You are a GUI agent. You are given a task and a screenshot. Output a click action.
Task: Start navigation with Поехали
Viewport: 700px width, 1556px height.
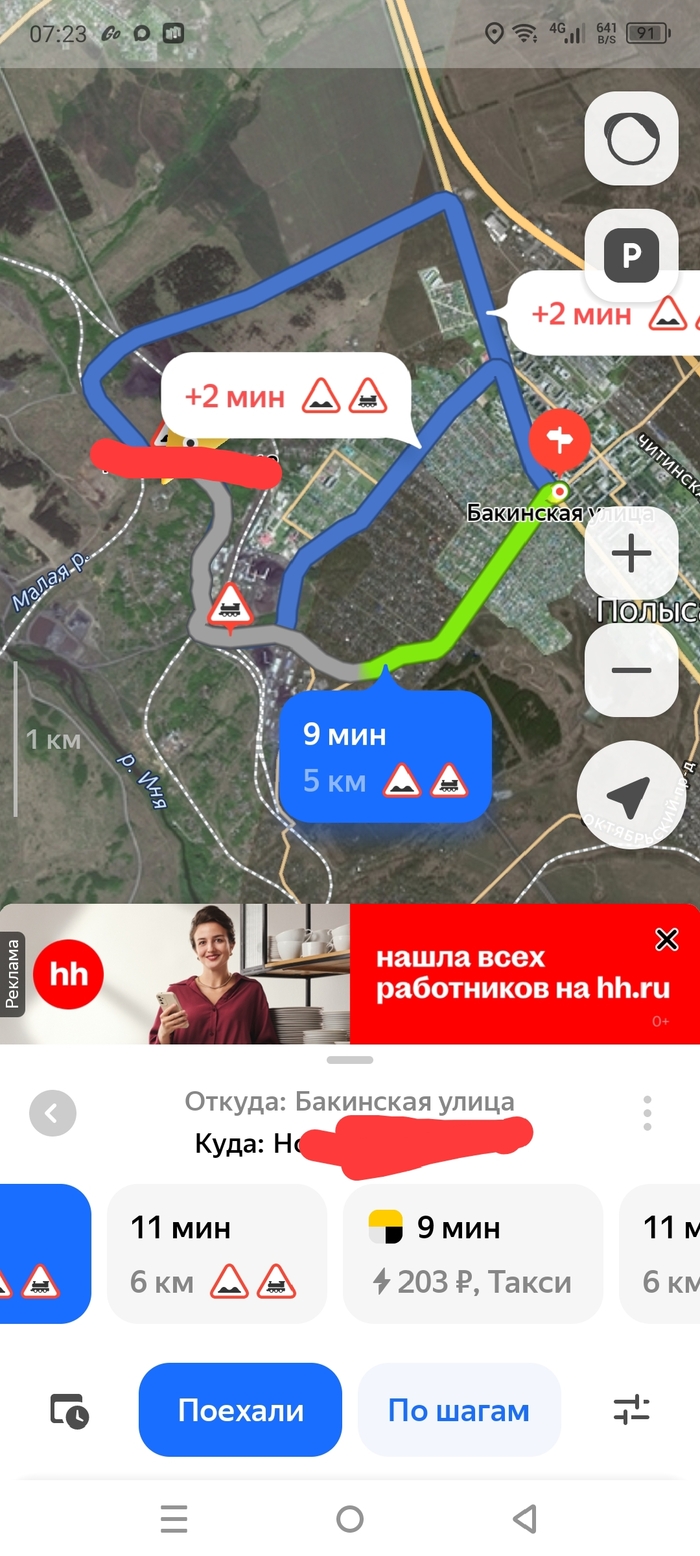240,1410
